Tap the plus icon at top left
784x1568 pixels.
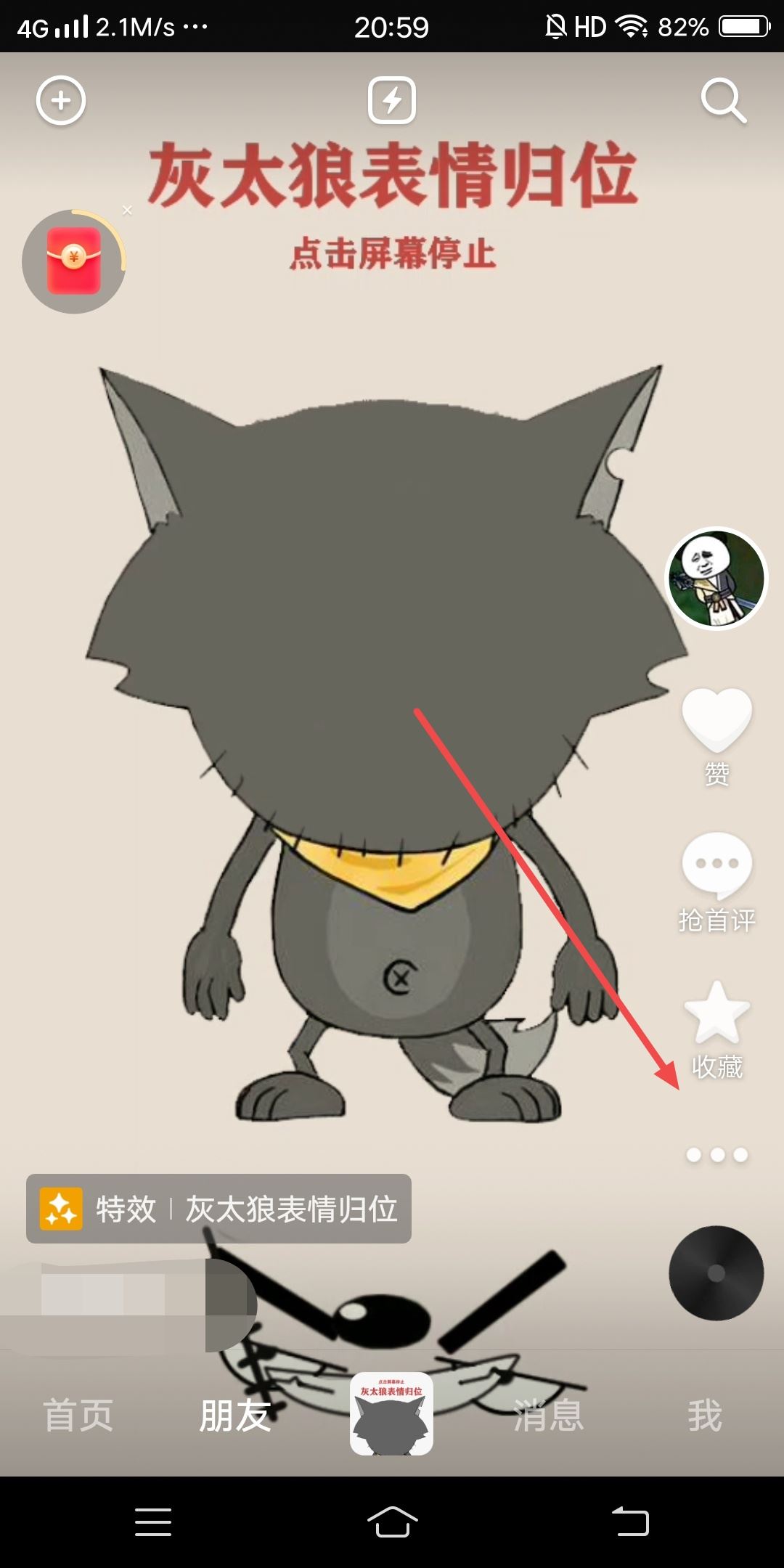pyautogui.click(x=61, y=100)
